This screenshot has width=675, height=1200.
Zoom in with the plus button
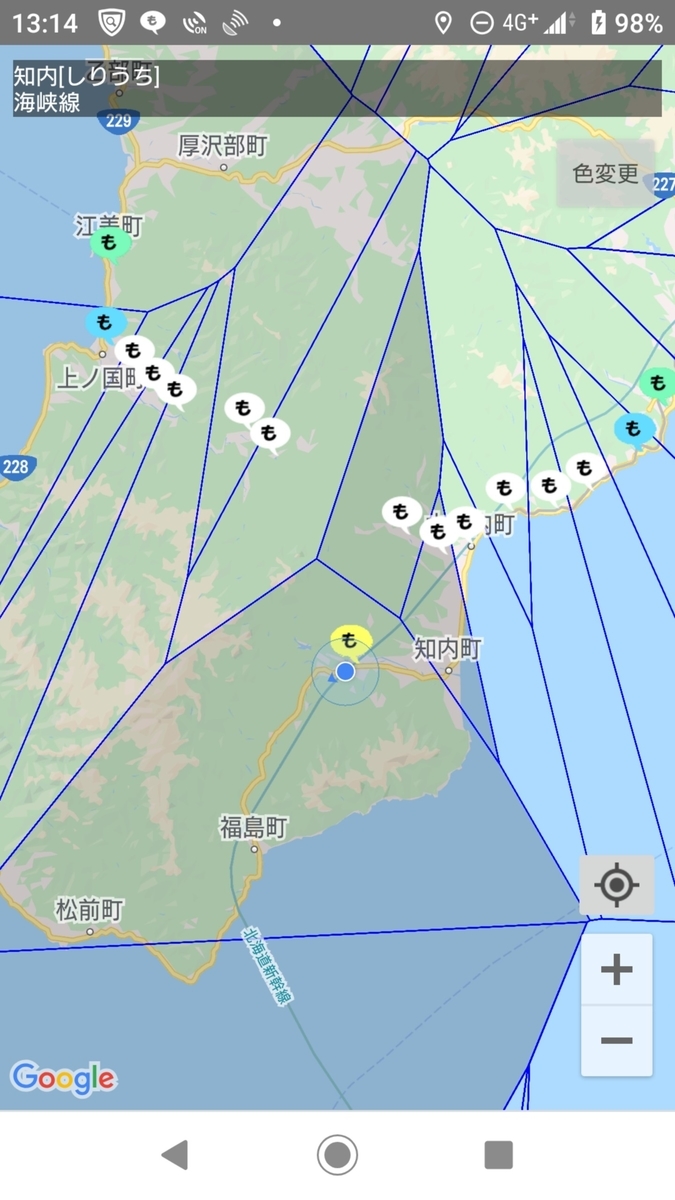point(616,969)
